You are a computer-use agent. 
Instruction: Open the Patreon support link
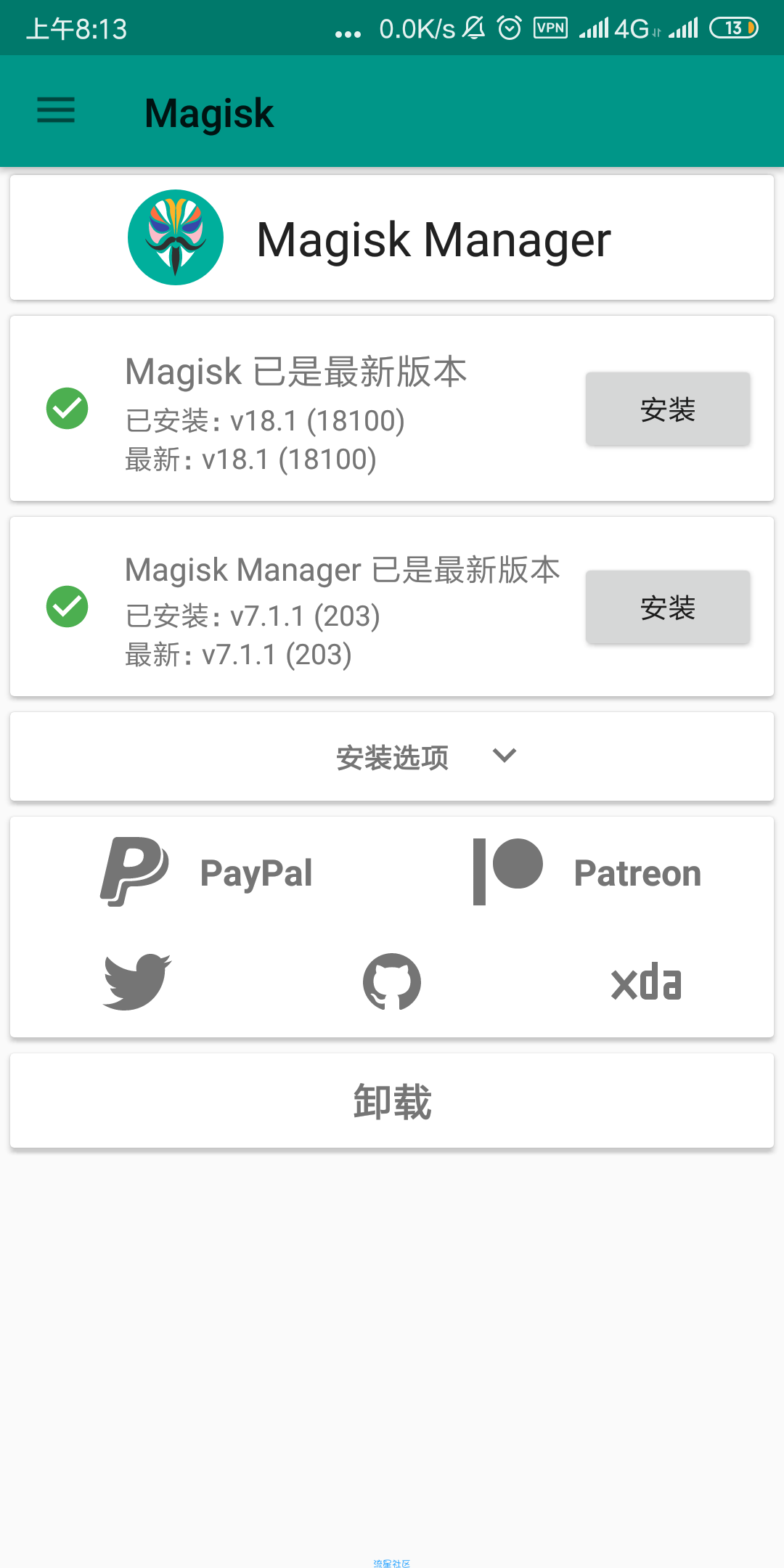587,872
